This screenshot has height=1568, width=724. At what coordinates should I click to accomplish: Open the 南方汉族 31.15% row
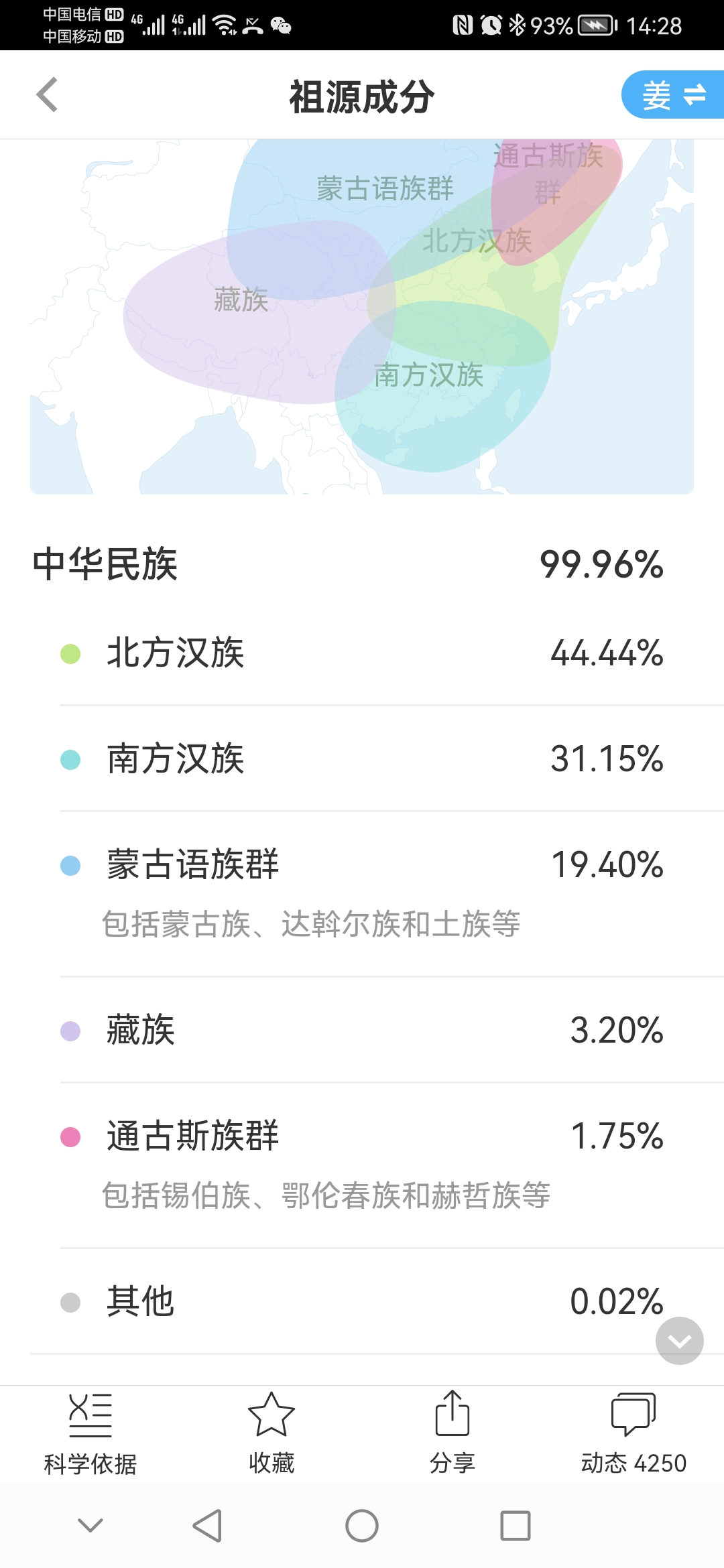(362, 759)
